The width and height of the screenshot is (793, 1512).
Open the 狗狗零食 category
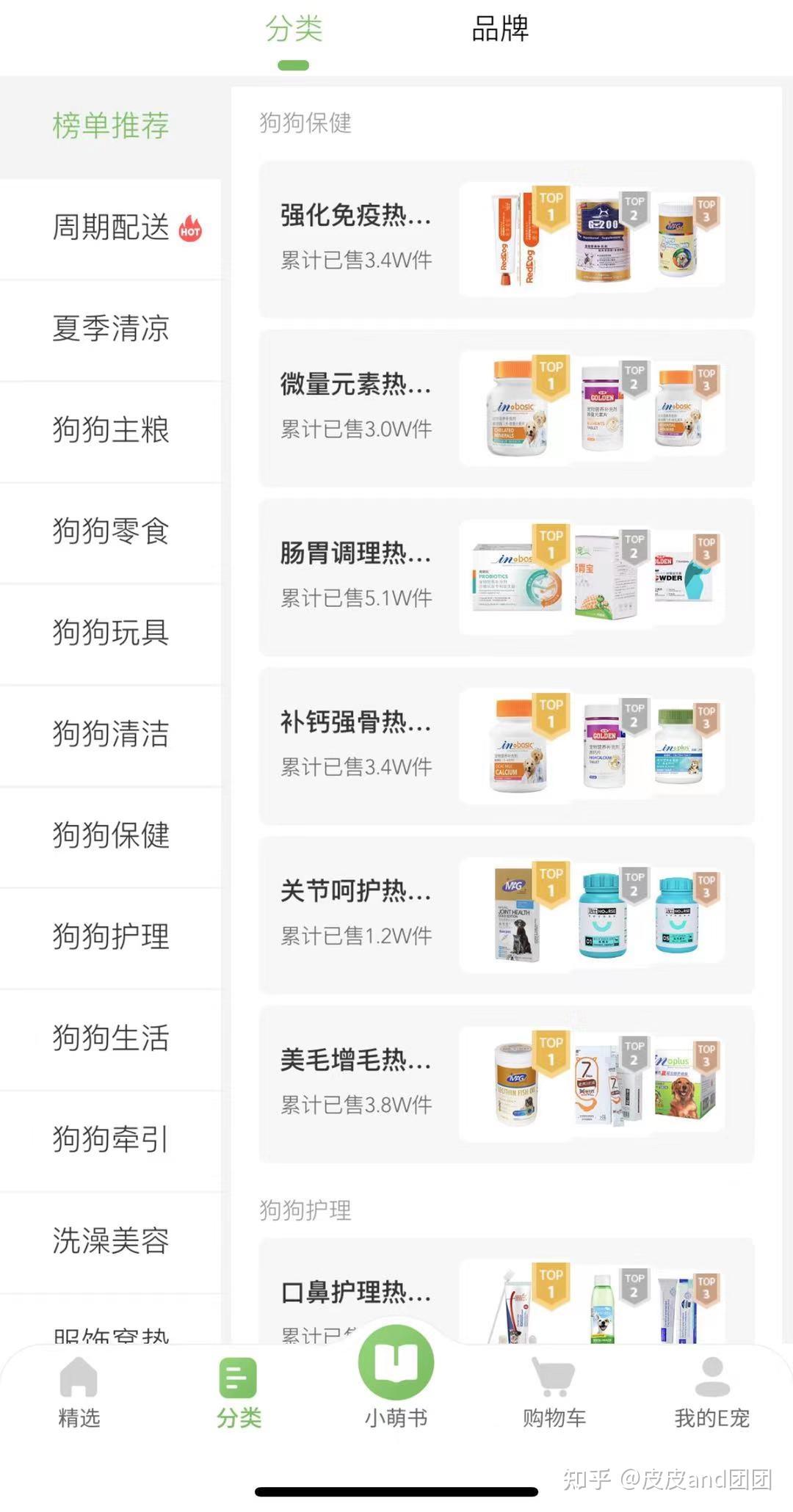point(110,532)
